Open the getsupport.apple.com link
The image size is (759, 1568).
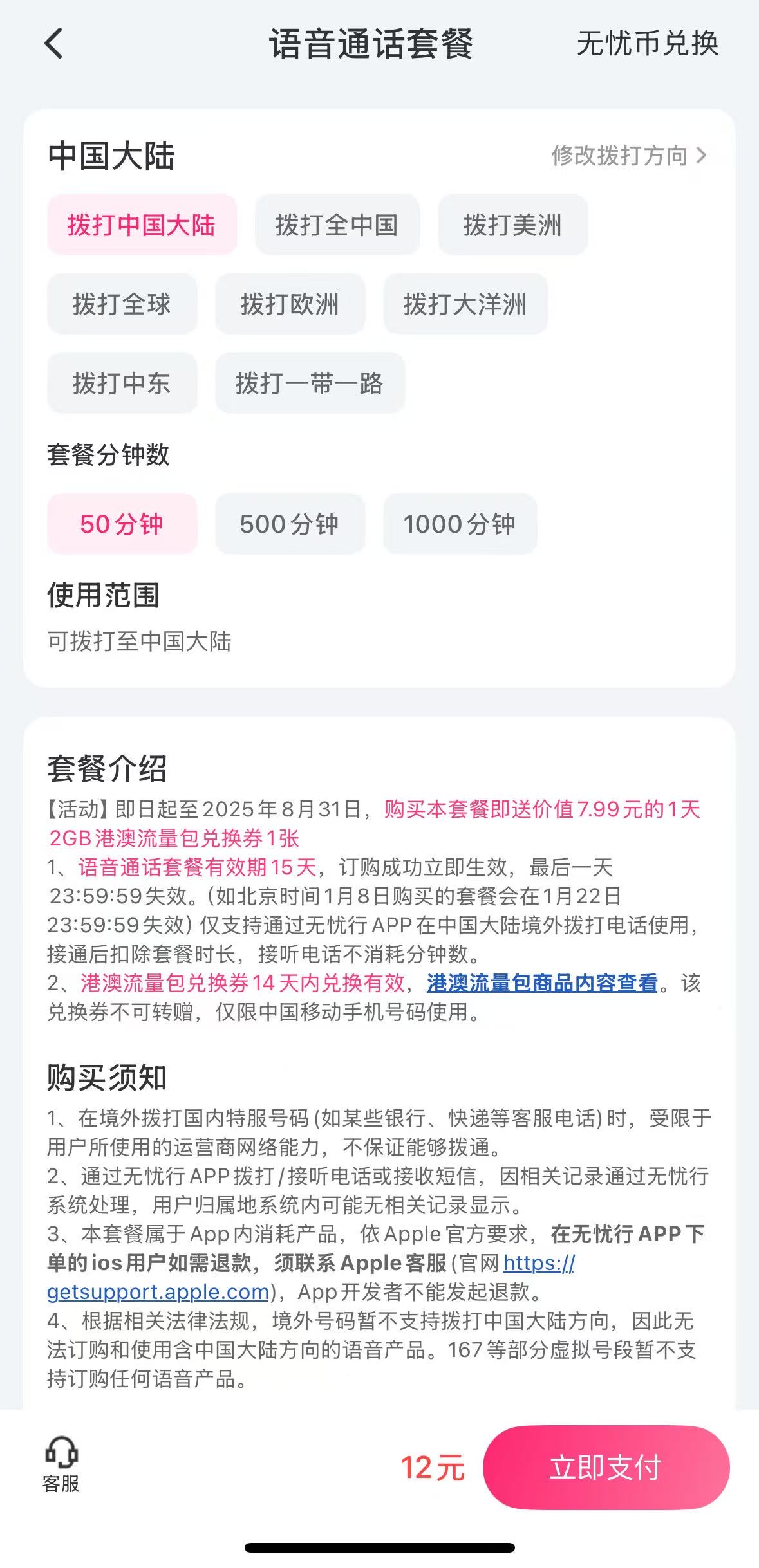[x=158, y=1292]
